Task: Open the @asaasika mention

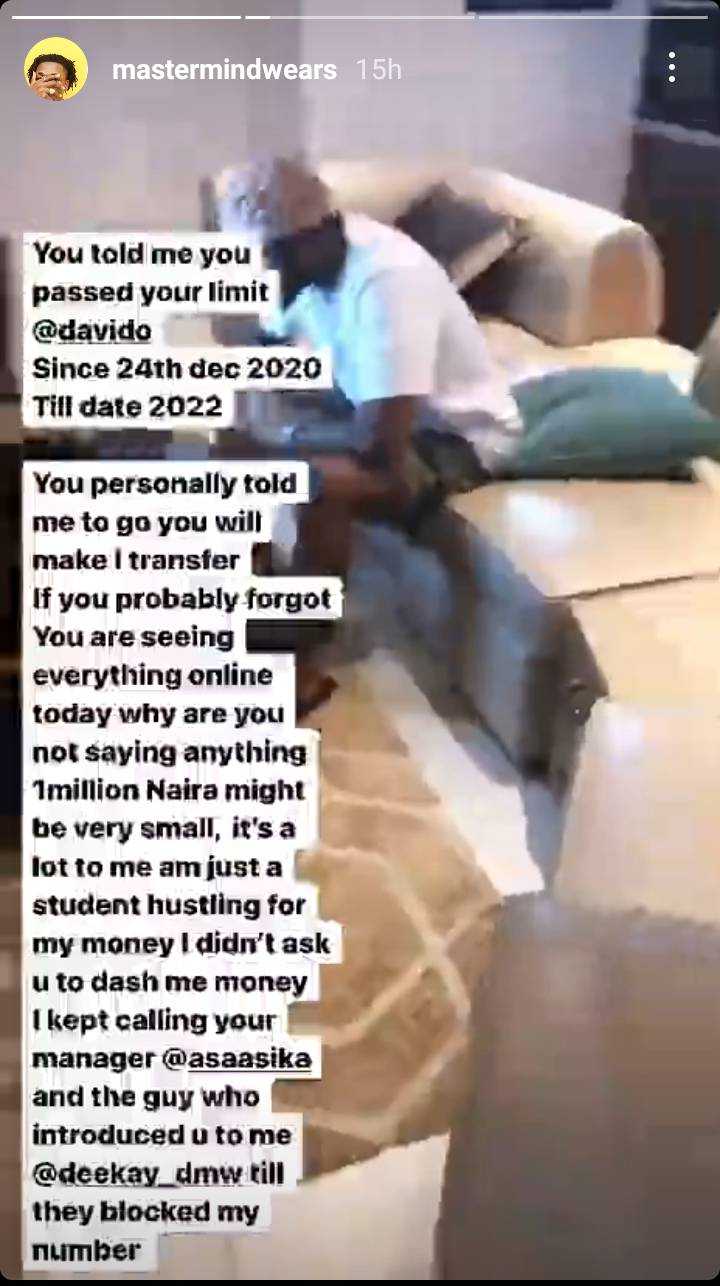Action: [252, 1059]
